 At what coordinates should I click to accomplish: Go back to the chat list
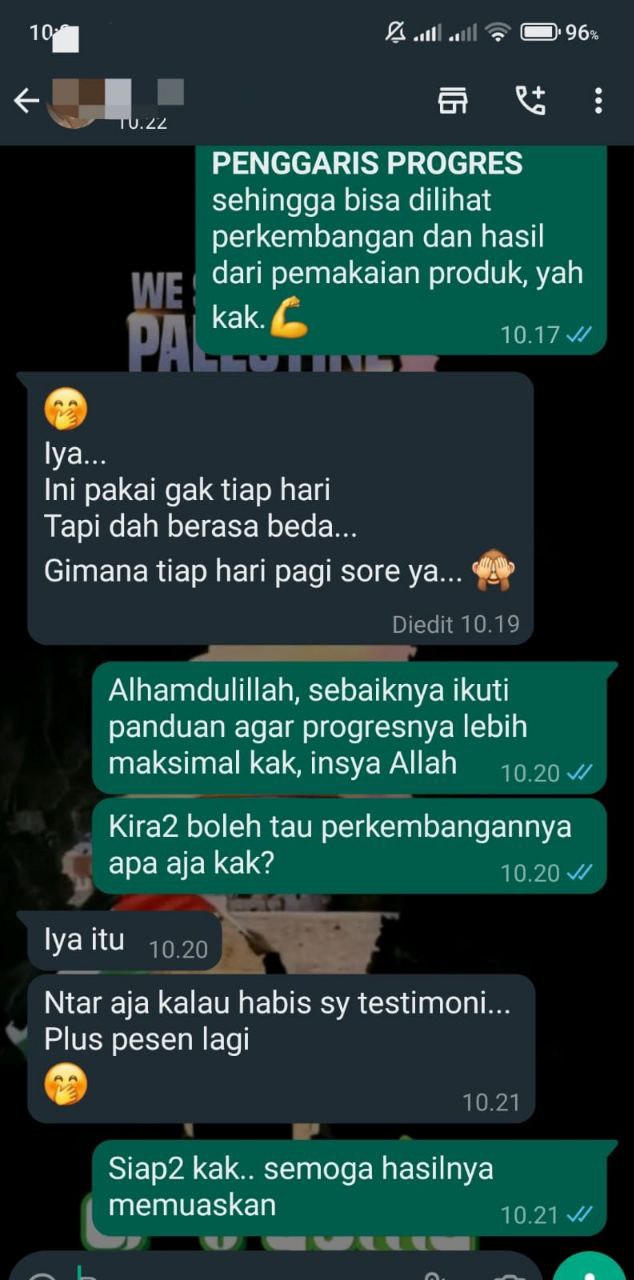point(26,100)
